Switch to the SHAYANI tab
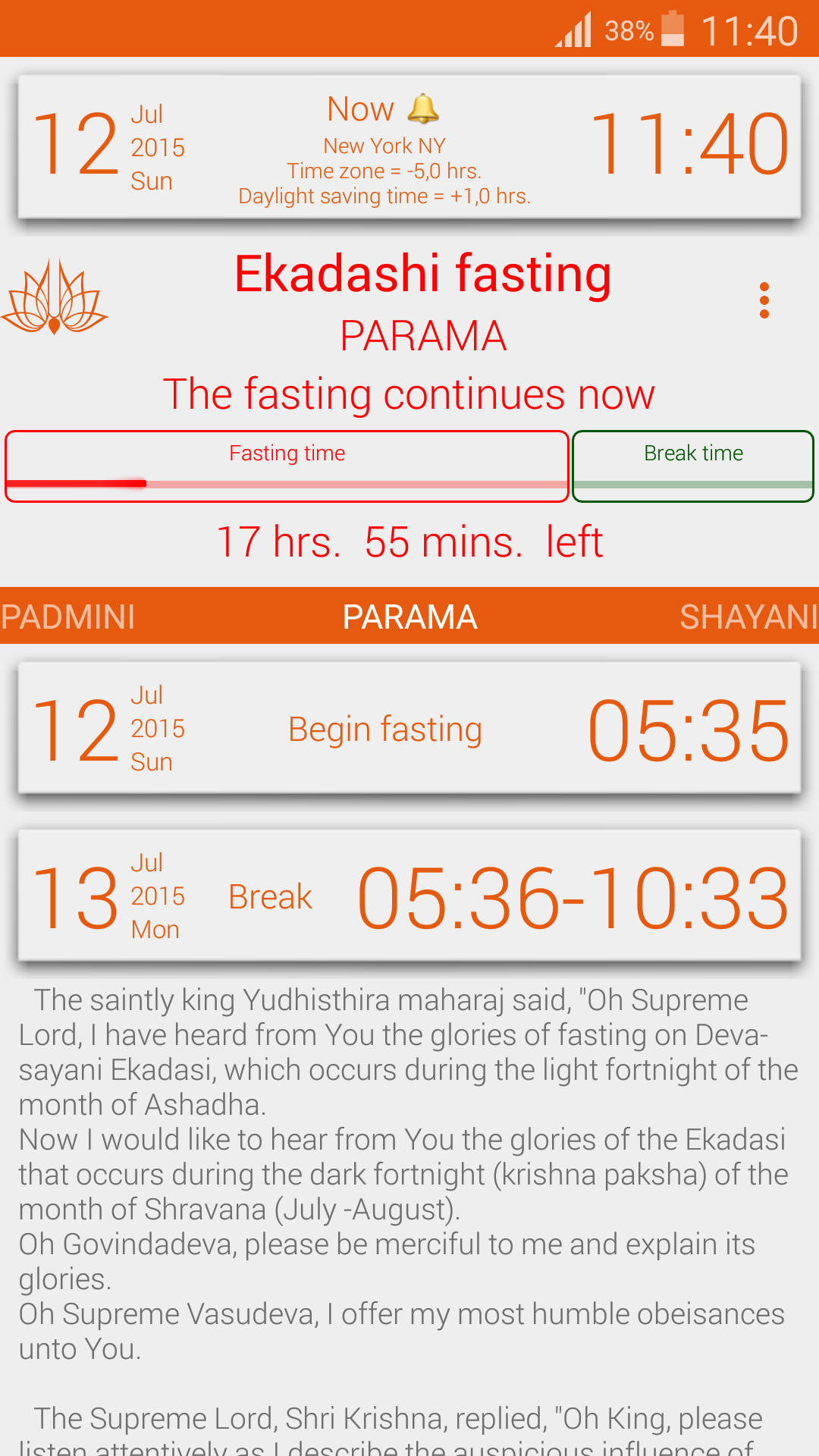Image resolution: width=819 pixels, height=1456 pixels. [748, 617]
